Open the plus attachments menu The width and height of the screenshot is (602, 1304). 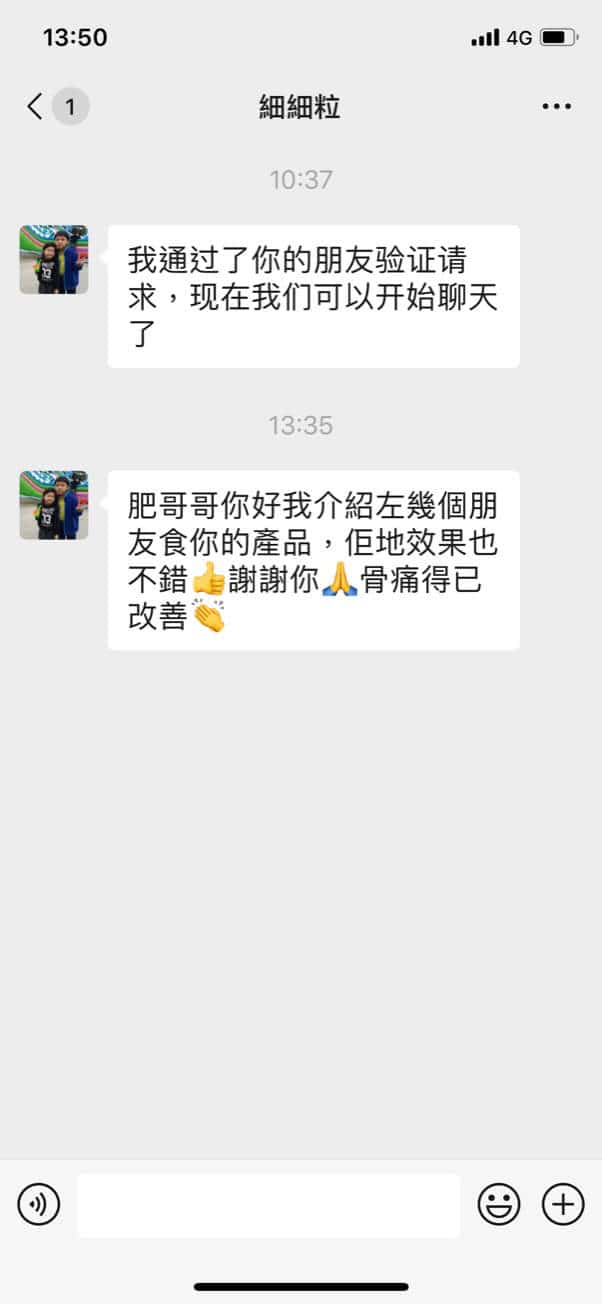coord(563,1204)
